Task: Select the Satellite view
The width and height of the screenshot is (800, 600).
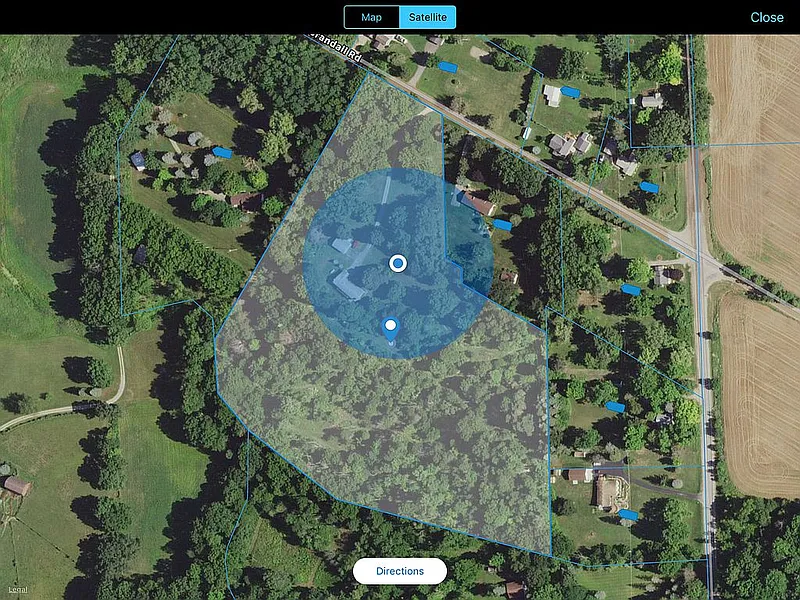Action: coord(427,17)
